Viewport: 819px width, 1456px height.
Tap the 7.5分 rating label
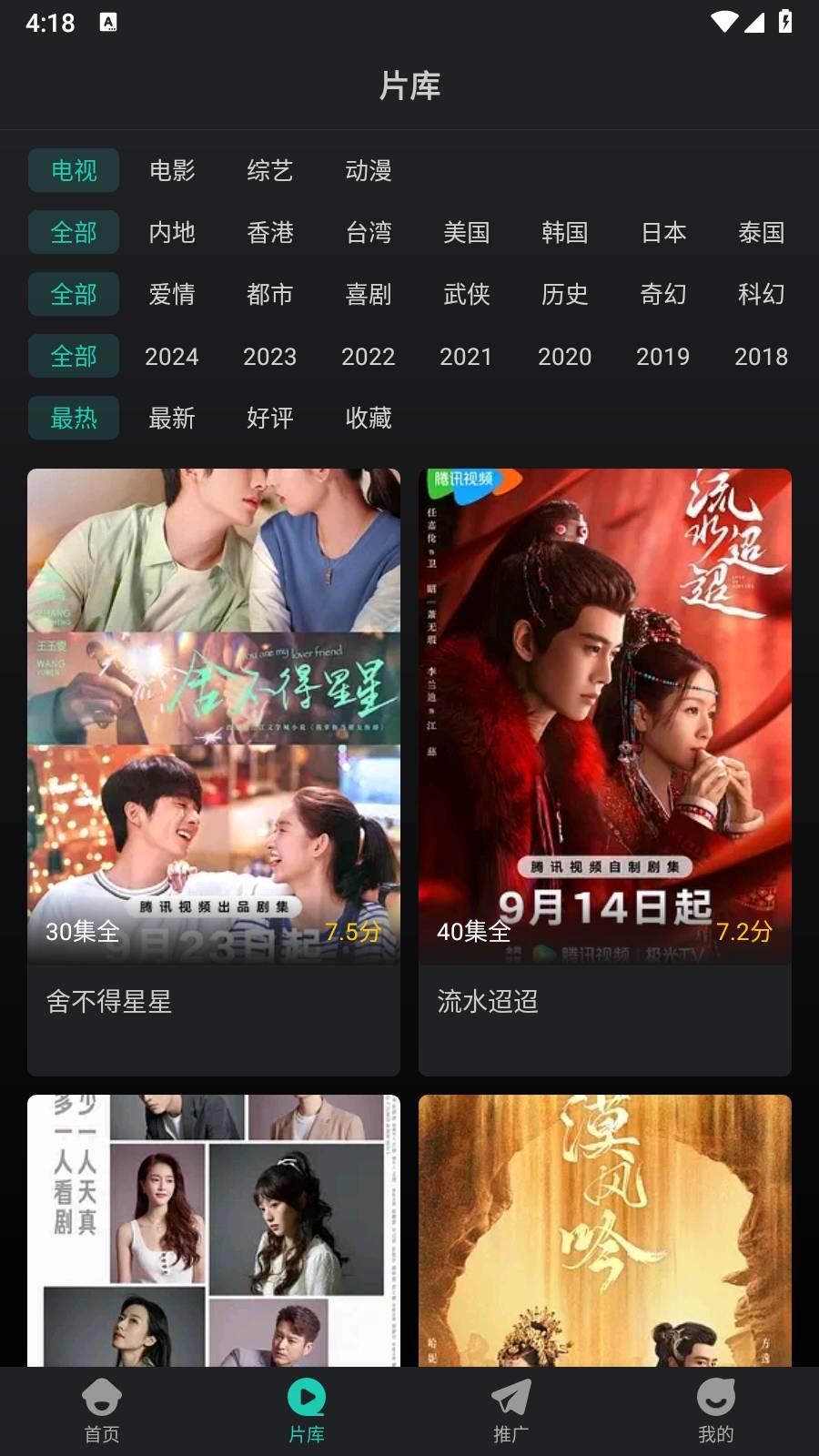click(354, 931)
